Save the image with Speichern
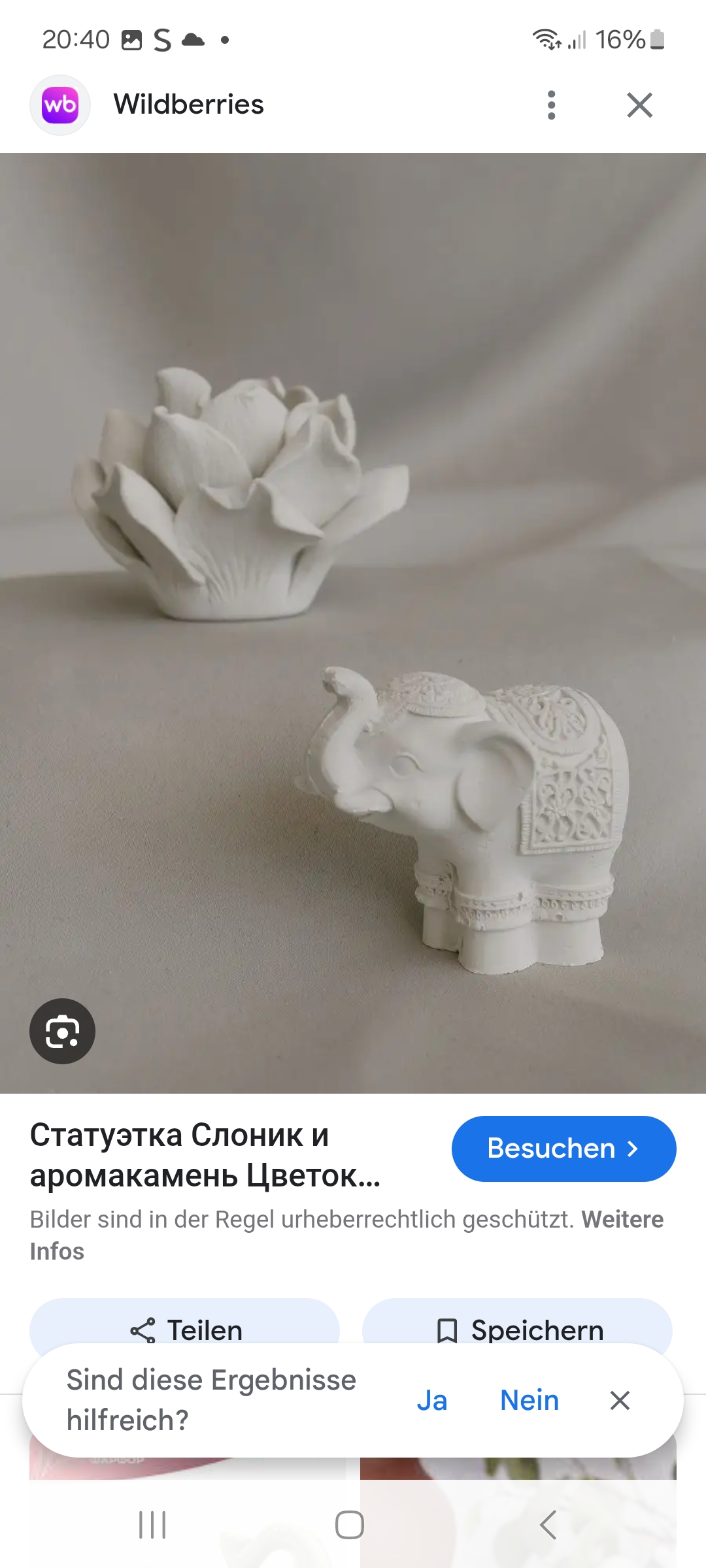Screen dimensions: 706x1568 518,1328
